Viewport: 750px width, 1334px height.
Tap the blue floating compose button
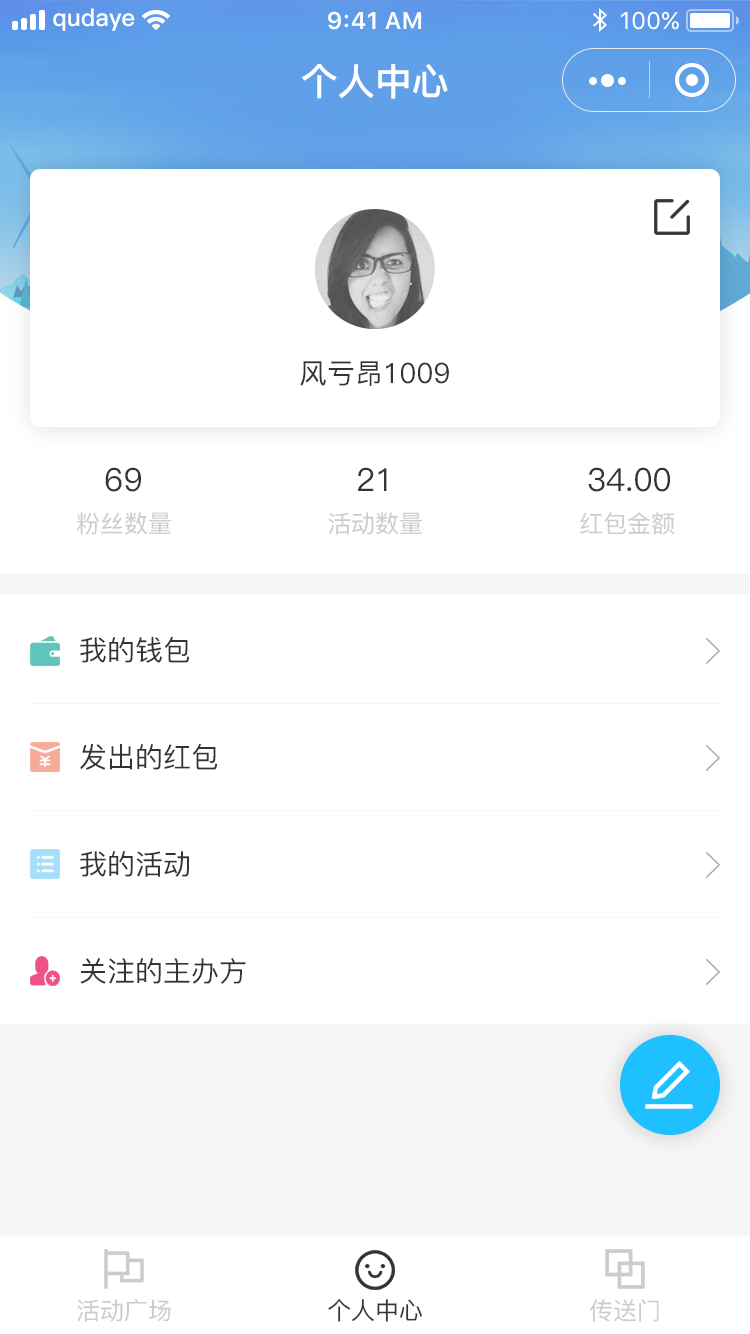pos(670,1085)
